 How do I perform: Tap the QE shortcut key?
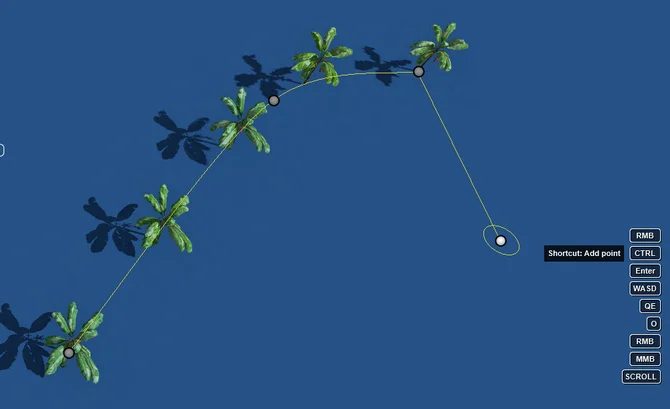650,306
